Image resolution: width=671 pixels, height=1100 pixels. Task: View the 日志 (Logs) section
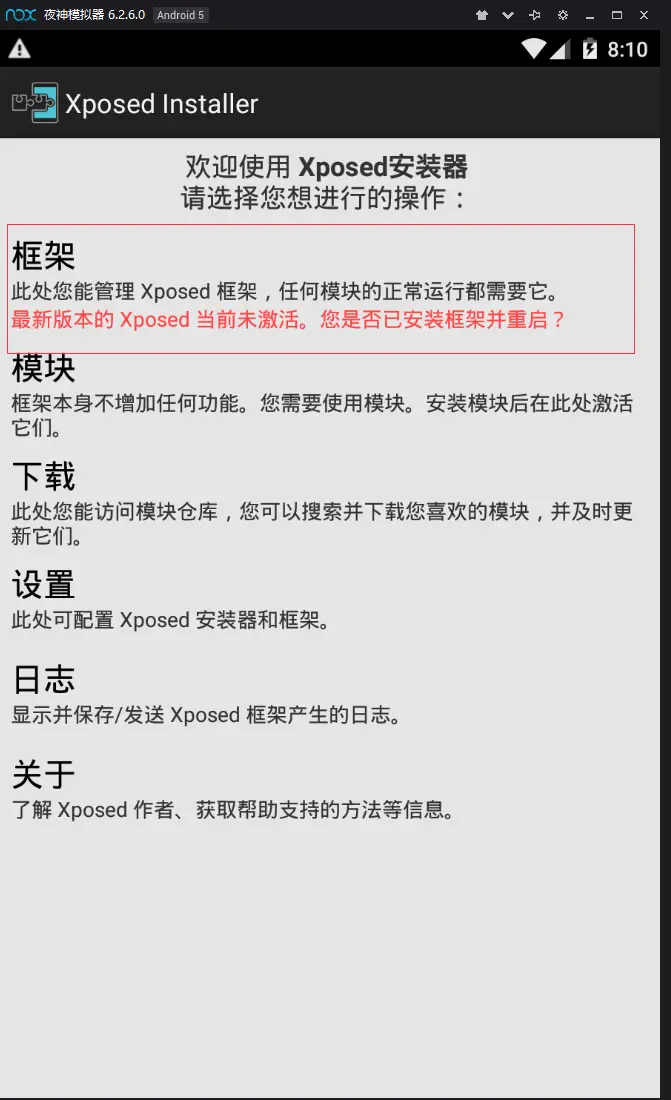pyautogui.click(x=320, y=696)
